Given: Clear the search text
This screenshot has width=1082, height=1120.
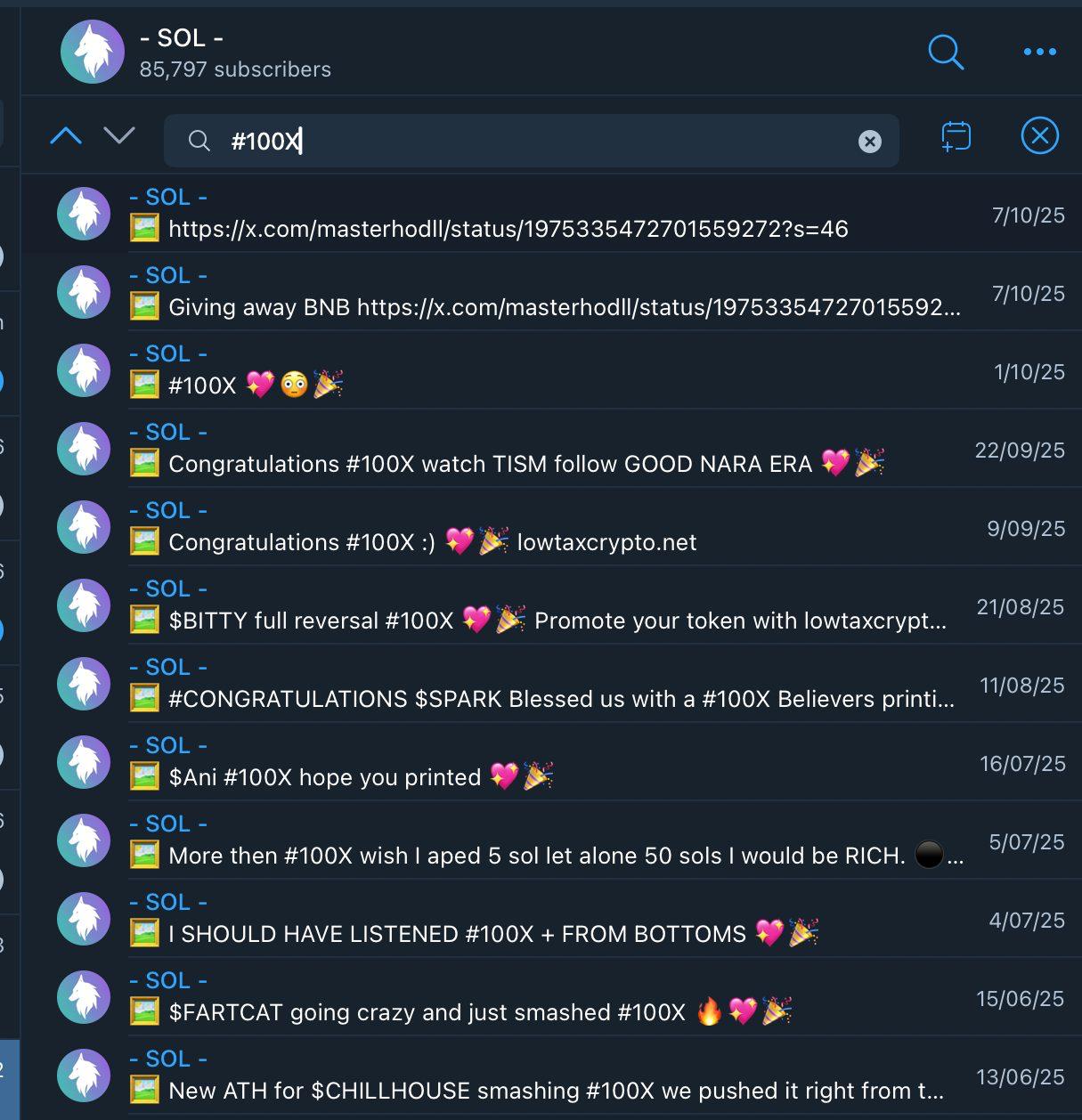Looking at the screenshot, I should click(870, 142).
